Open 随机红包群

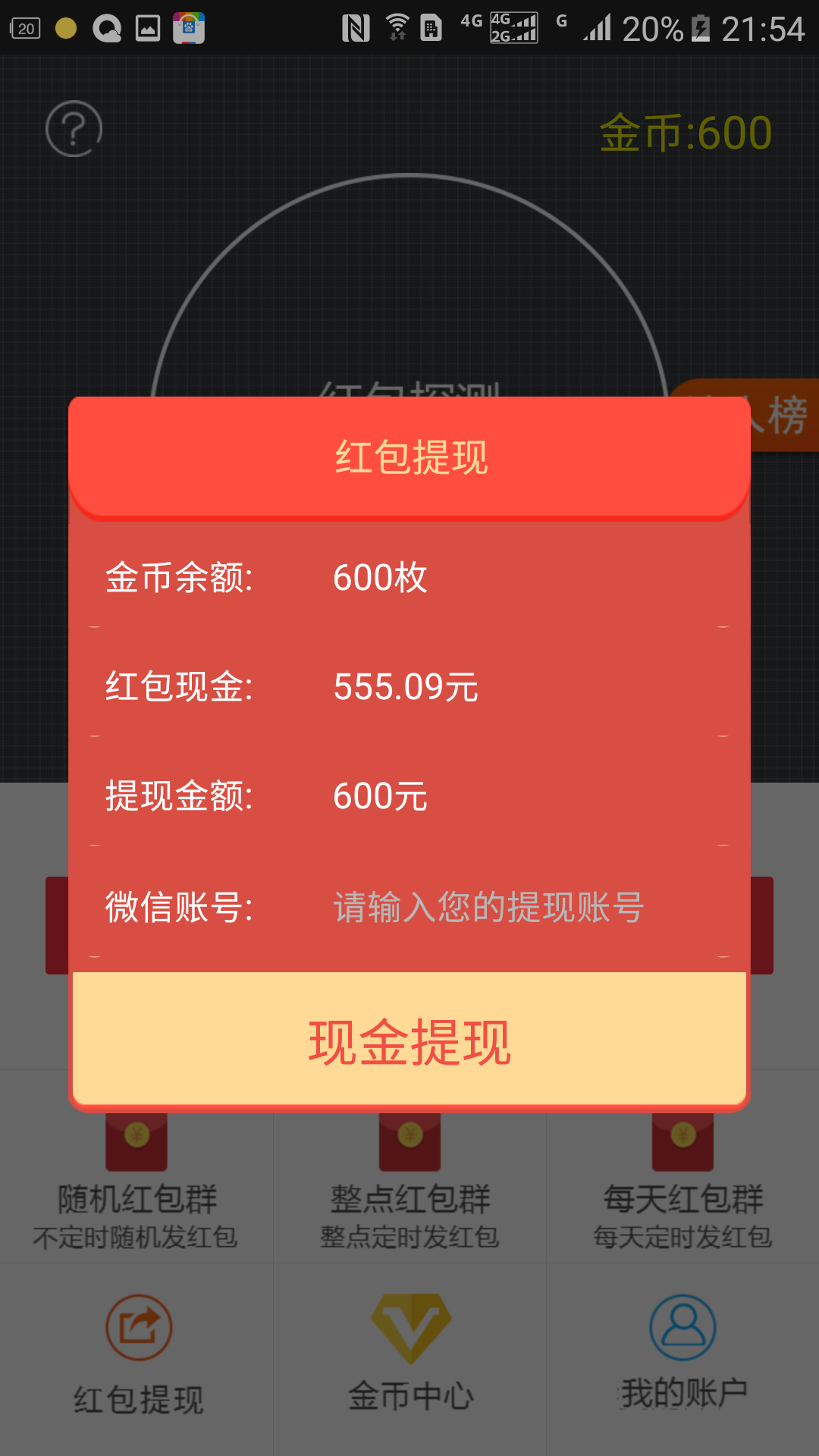[x=136, y=1183]
